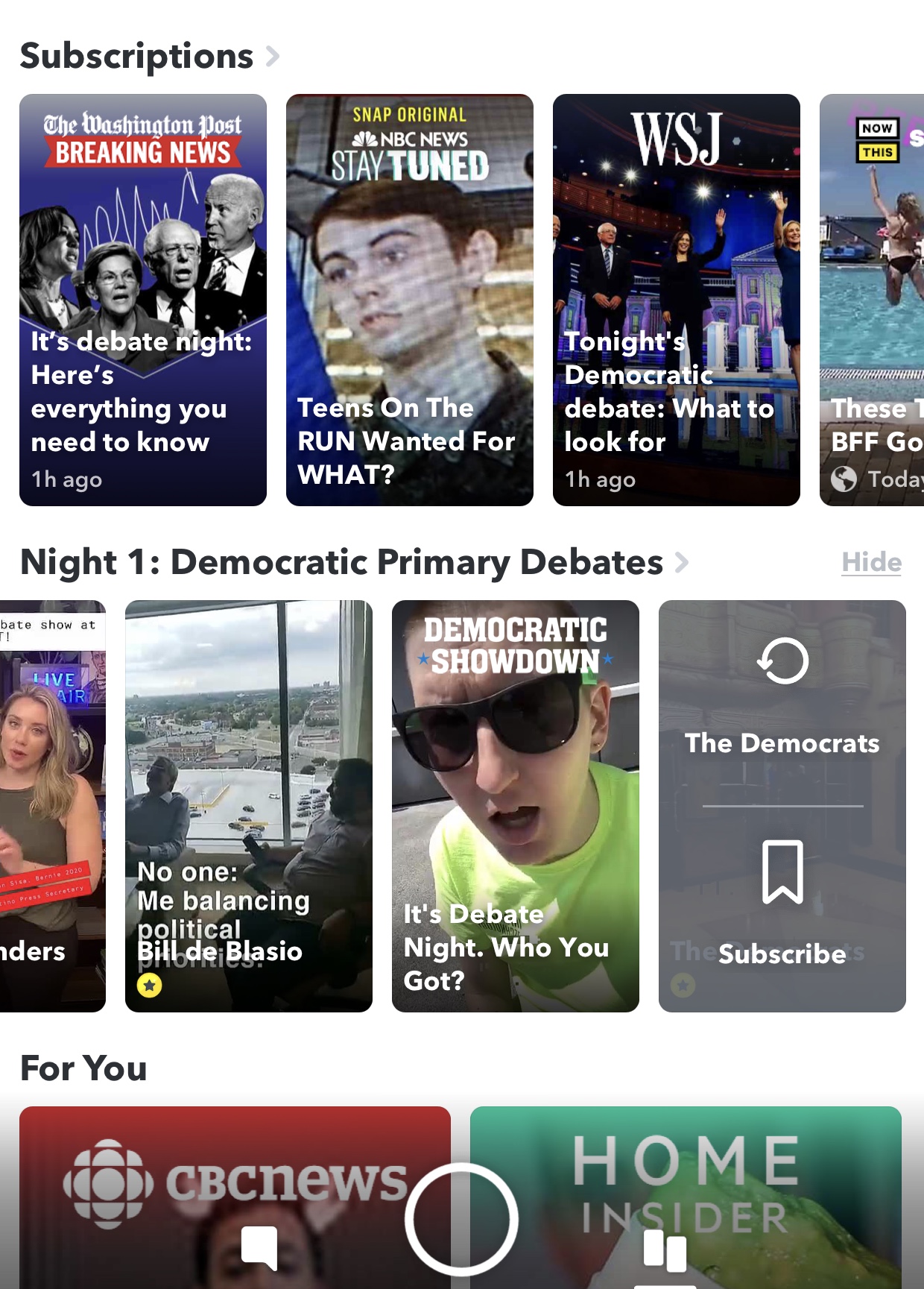Open the Discover cards icon
This screenshot has width=924, height=1289.
[665, 1250]
